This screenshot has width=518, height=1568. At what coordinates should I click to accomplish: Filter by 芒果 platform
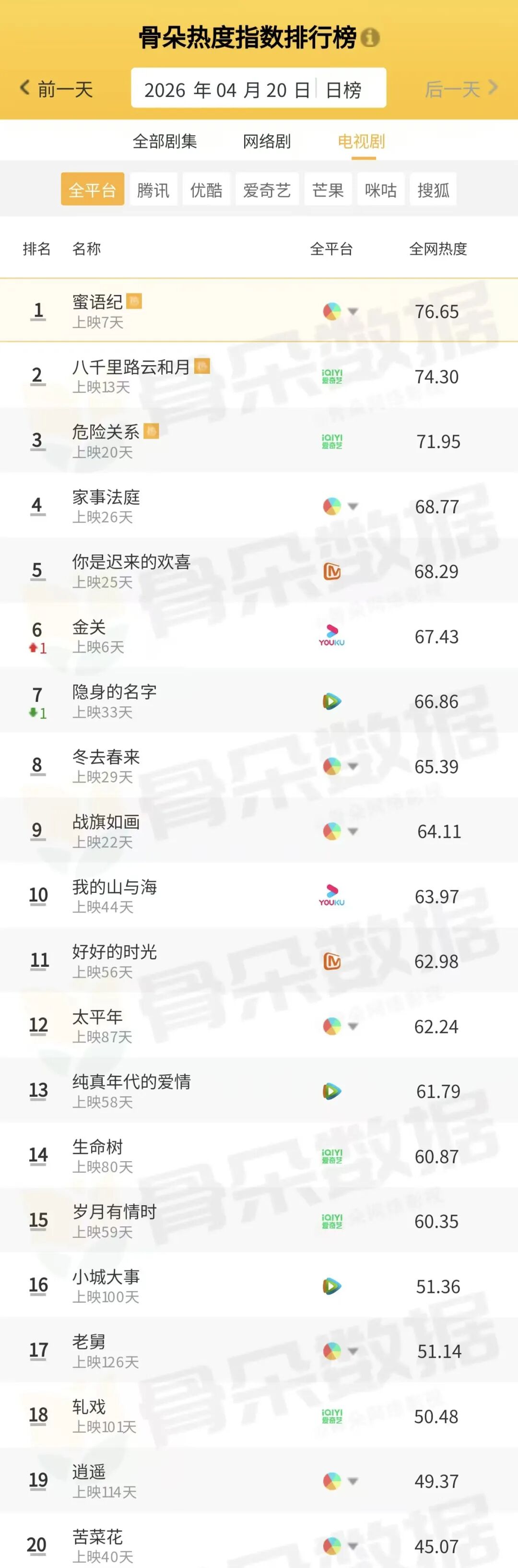pyautogui.click(x=328, y=190)
